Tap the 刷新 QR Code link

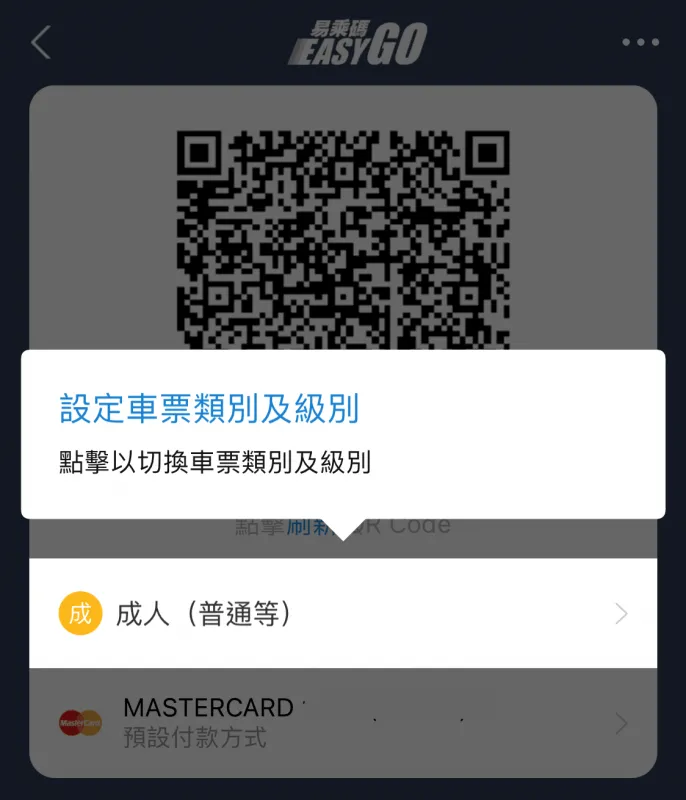[x=312, y=526]
